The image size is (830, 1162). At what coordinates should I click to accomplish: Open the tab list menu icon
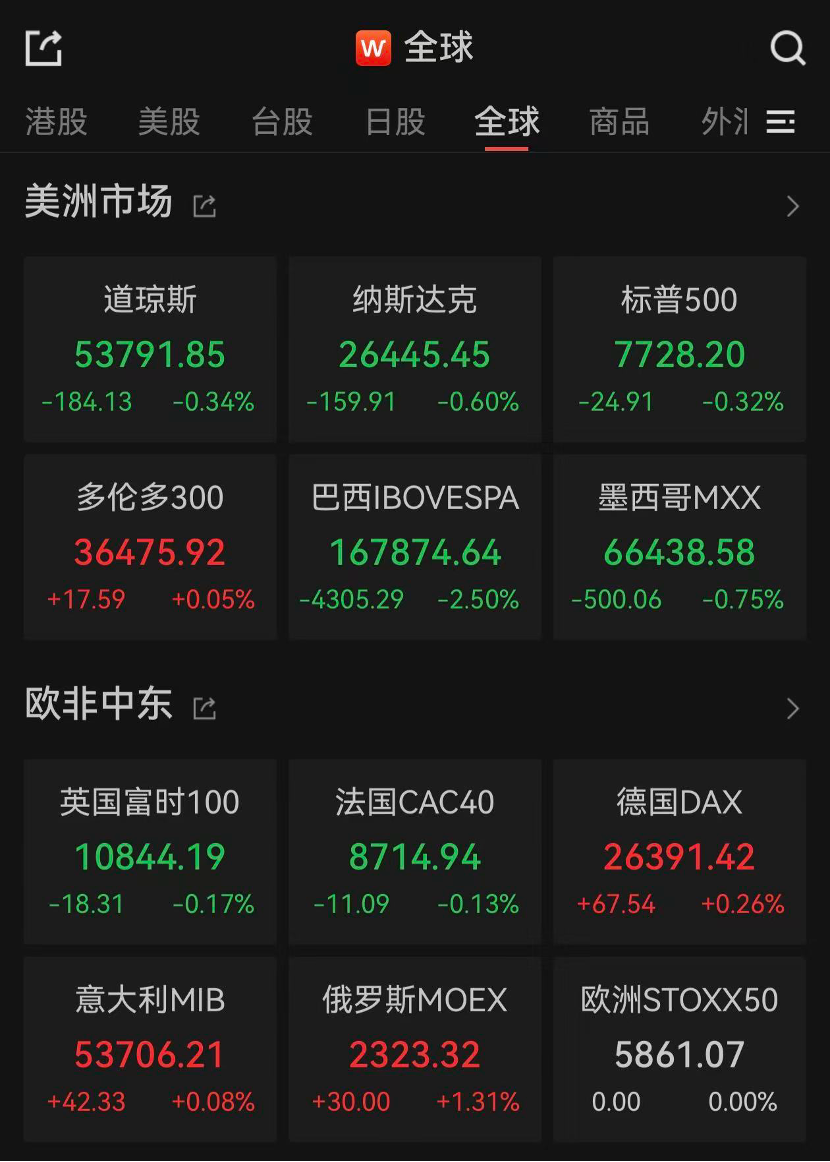780,122
